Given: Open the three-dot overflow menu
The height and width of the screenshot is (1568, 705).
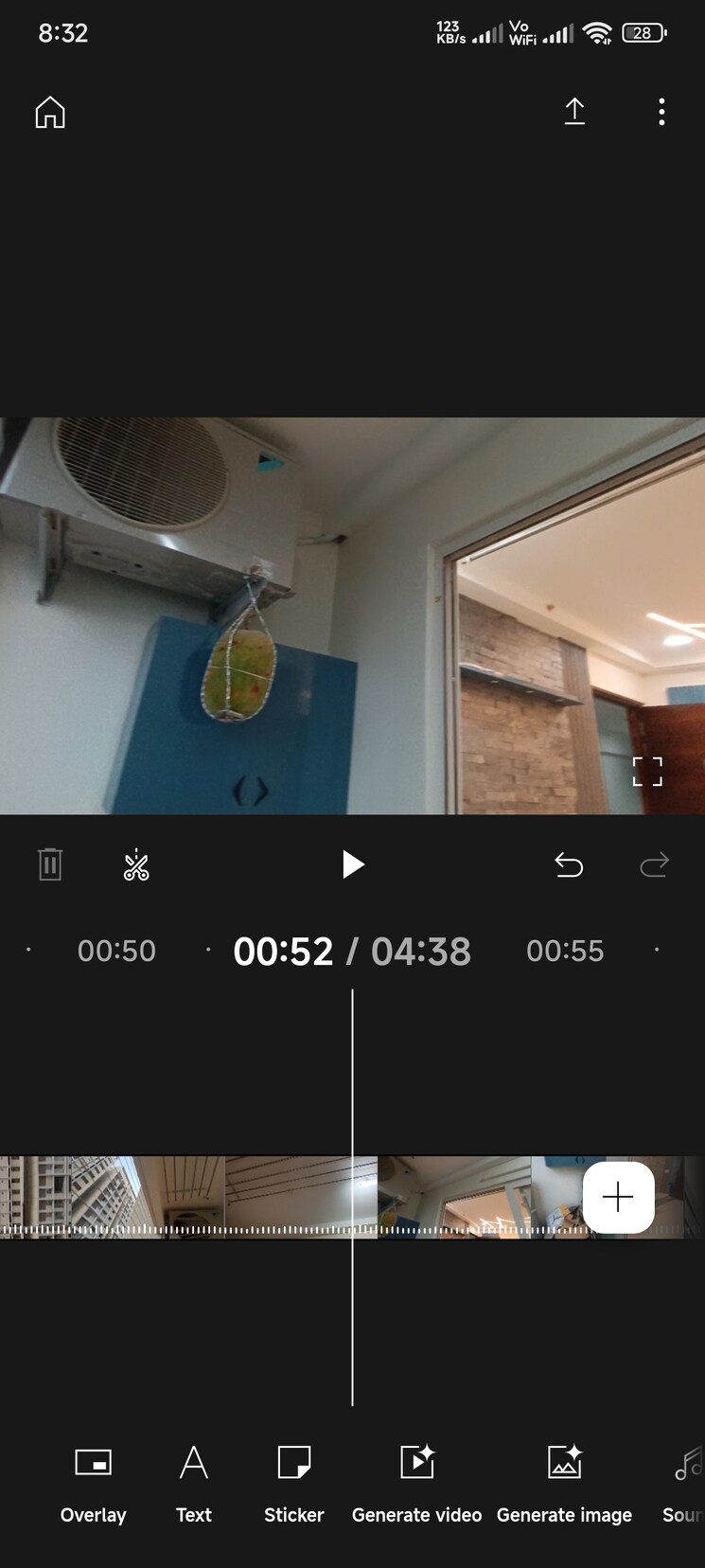Looking at the screenshot, I should click(x=661, y=112).
